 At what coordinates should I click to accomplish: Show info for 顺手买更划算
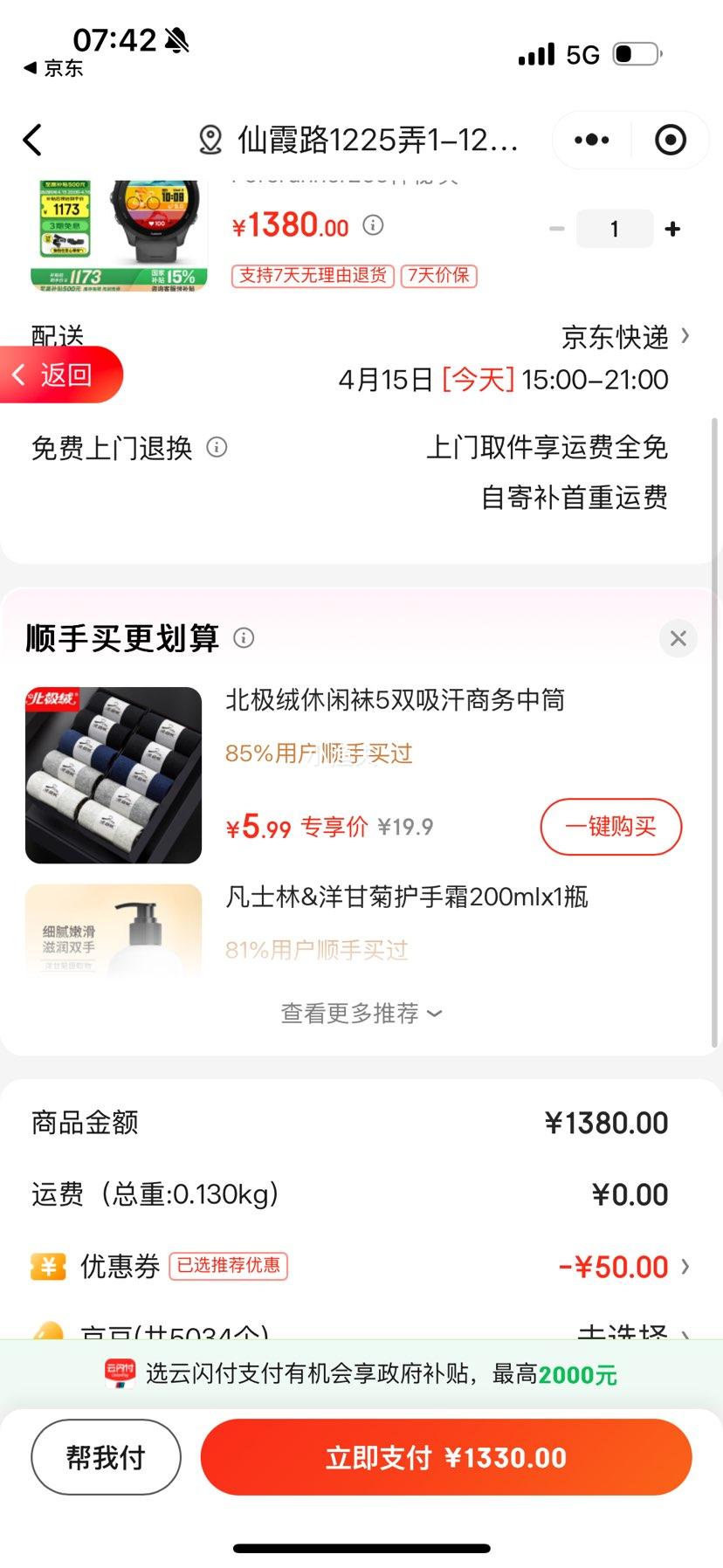click(x=244, y=638)
